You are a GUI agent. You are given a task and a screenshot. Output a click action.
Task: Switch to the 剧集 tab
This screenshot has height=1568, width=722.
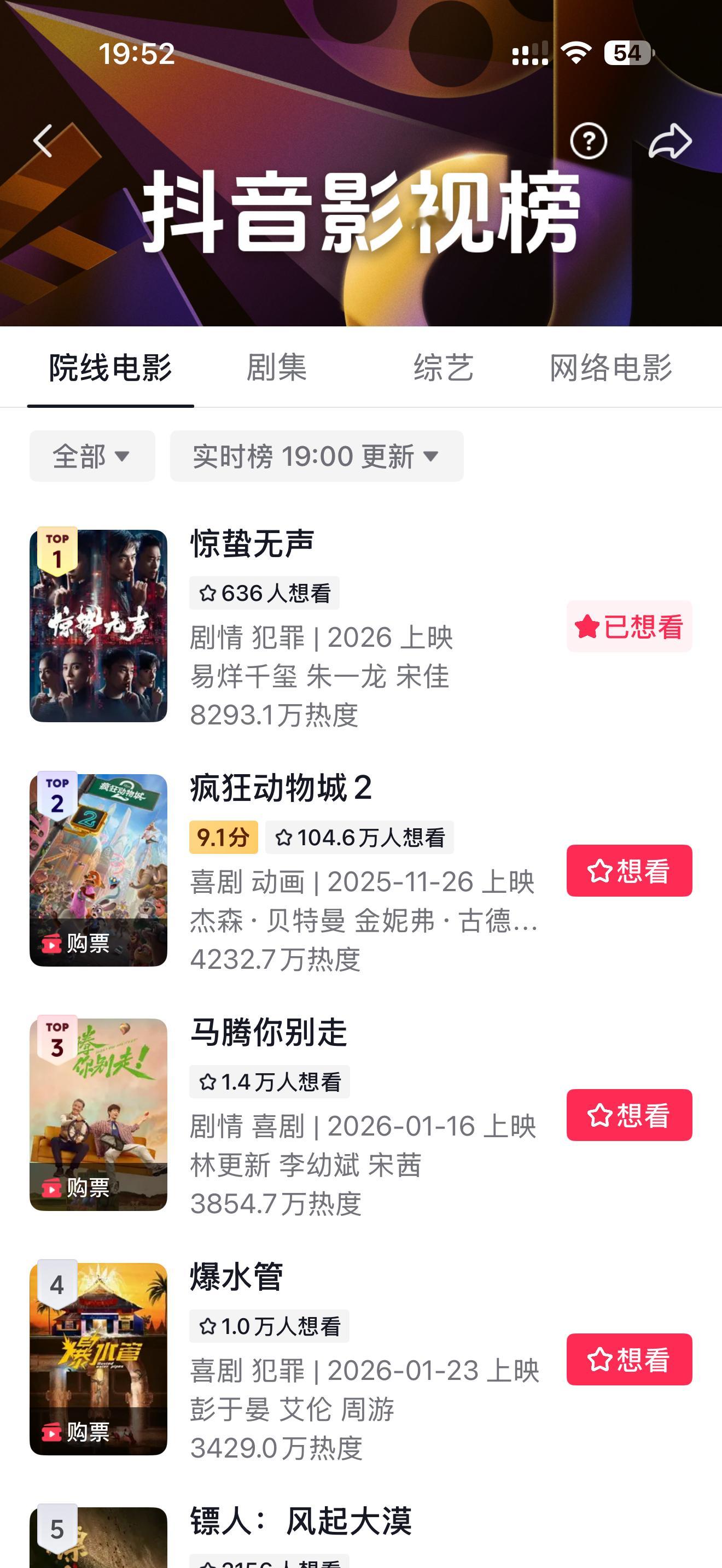[277, 367]
